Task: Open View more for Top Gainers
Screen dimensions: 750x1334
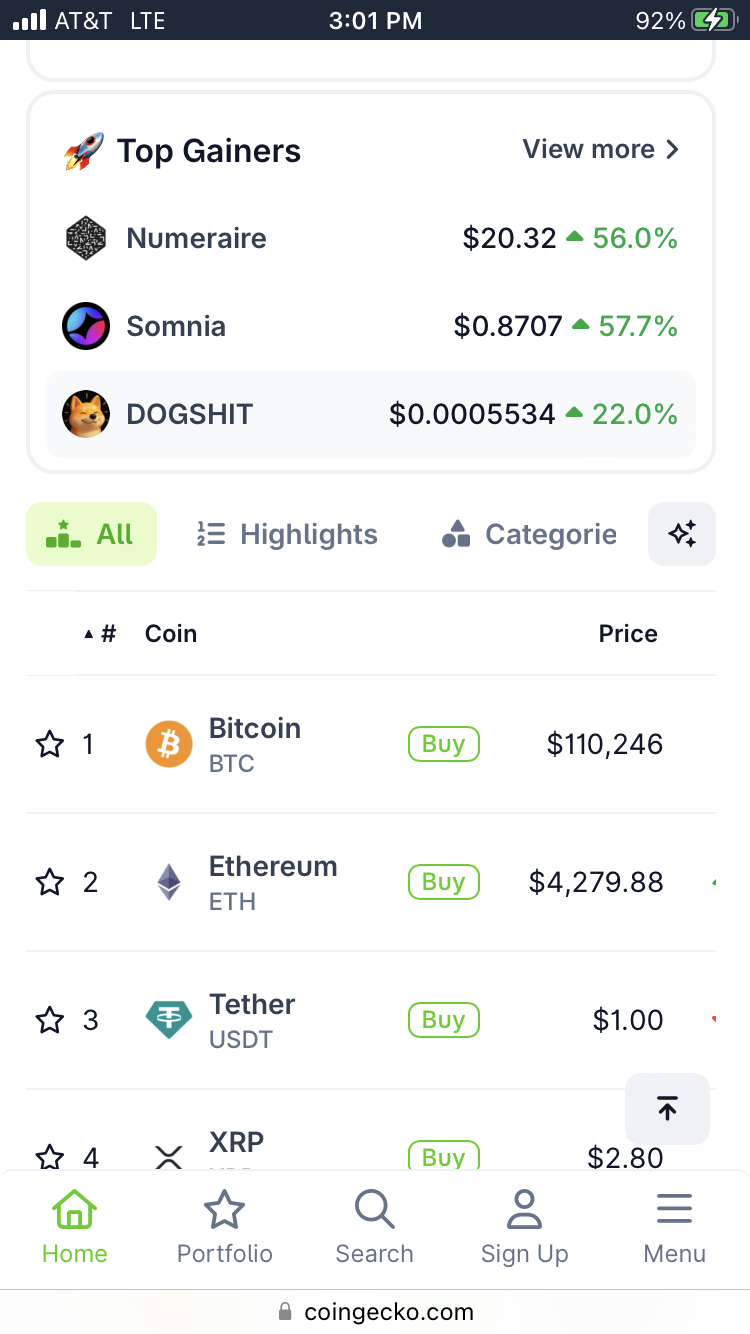Action: click(600, 150)
